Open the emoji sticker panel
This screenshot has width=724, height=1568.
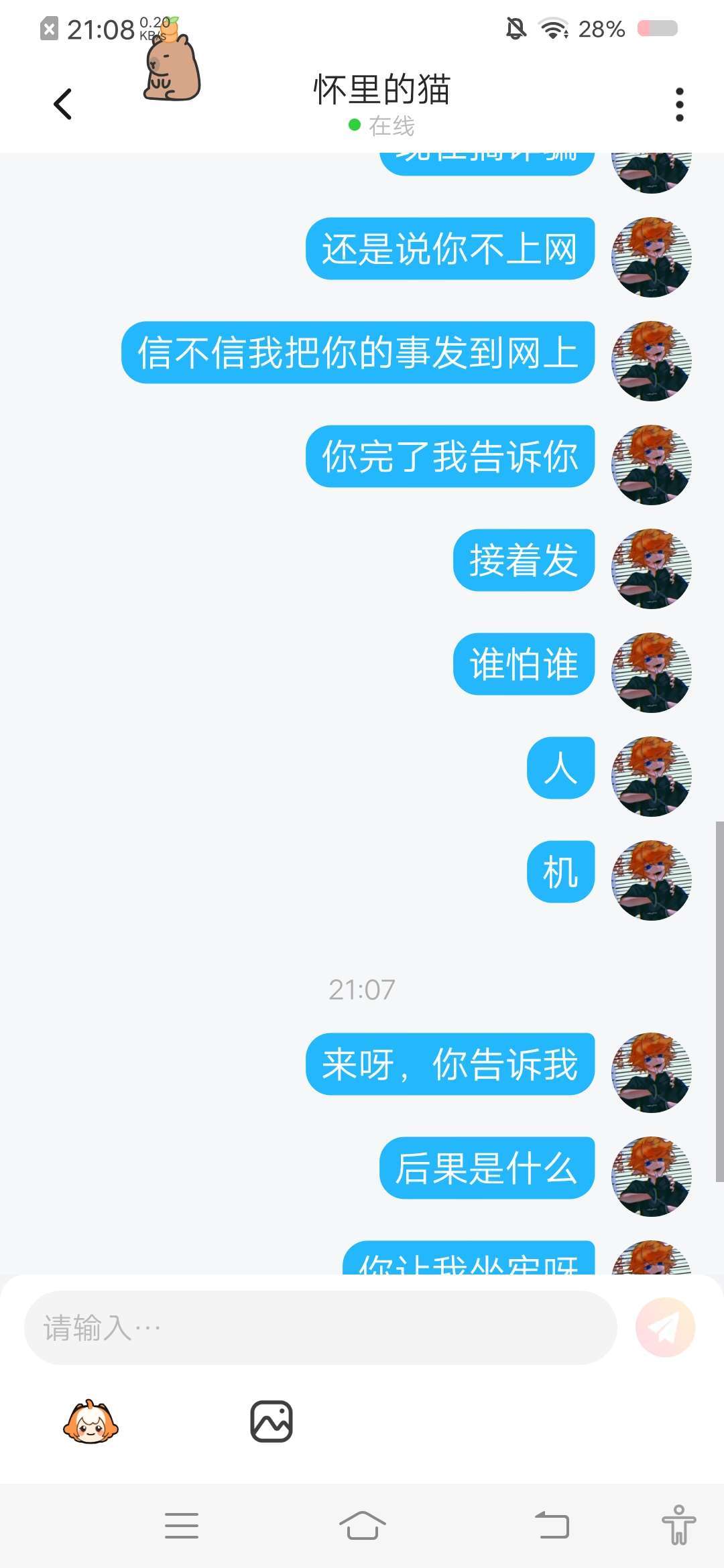point(90,1421)
